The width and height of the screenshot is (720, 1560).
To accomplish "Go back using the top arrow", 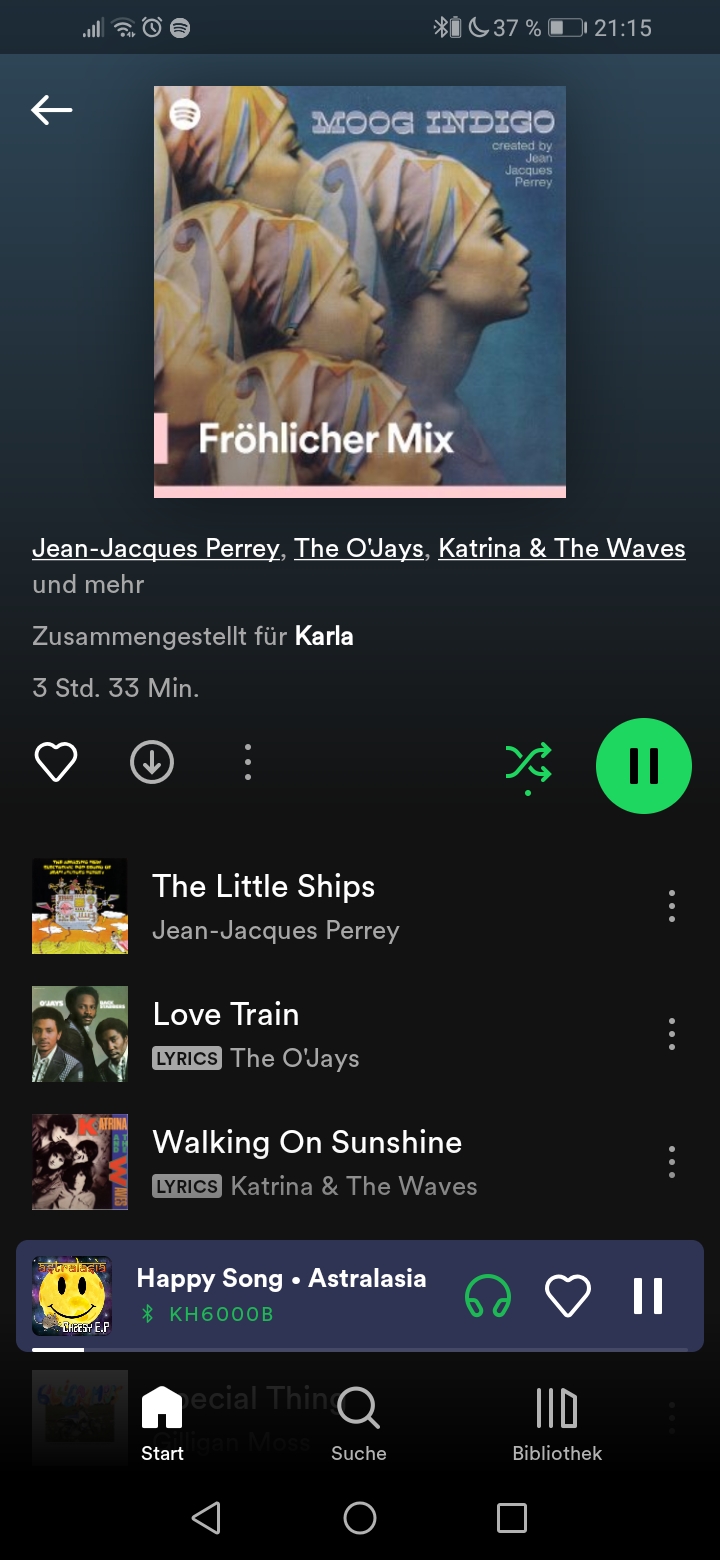I will coord(52,110).
